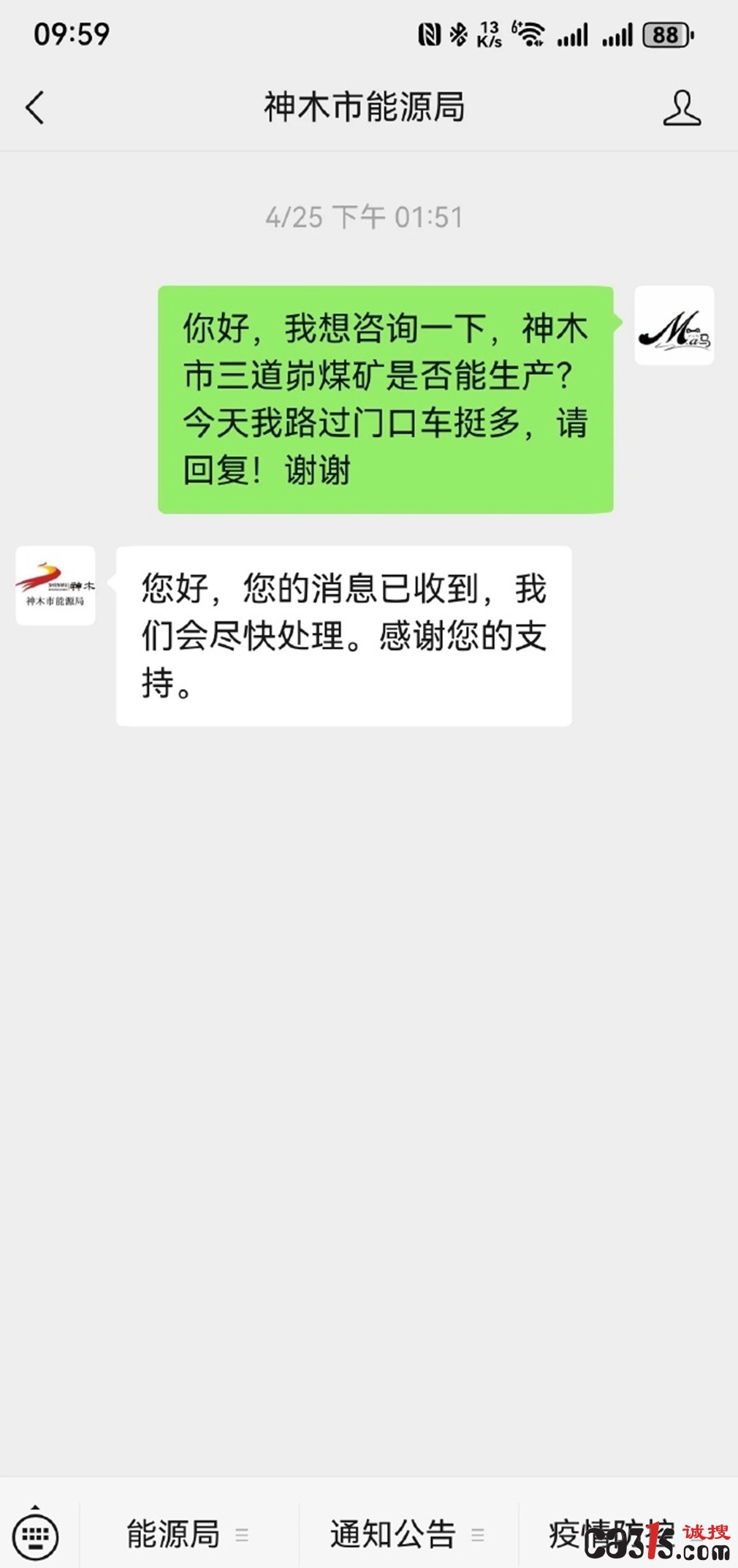Open the 通知公告 menu

[x=408, y=1534]
